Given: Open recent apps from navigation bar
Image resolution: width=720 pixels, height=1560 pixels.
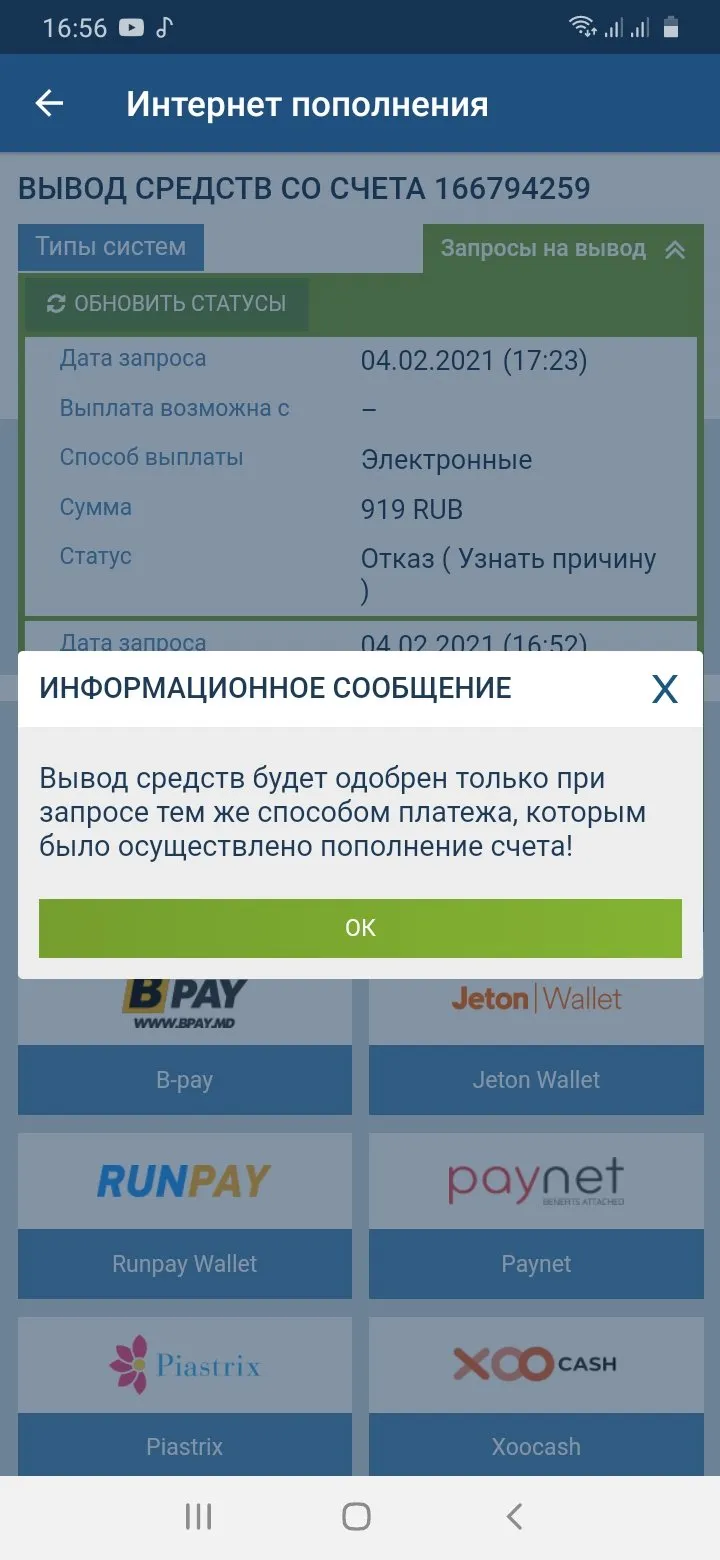Looking at the screenshot, I should 198,1517.
